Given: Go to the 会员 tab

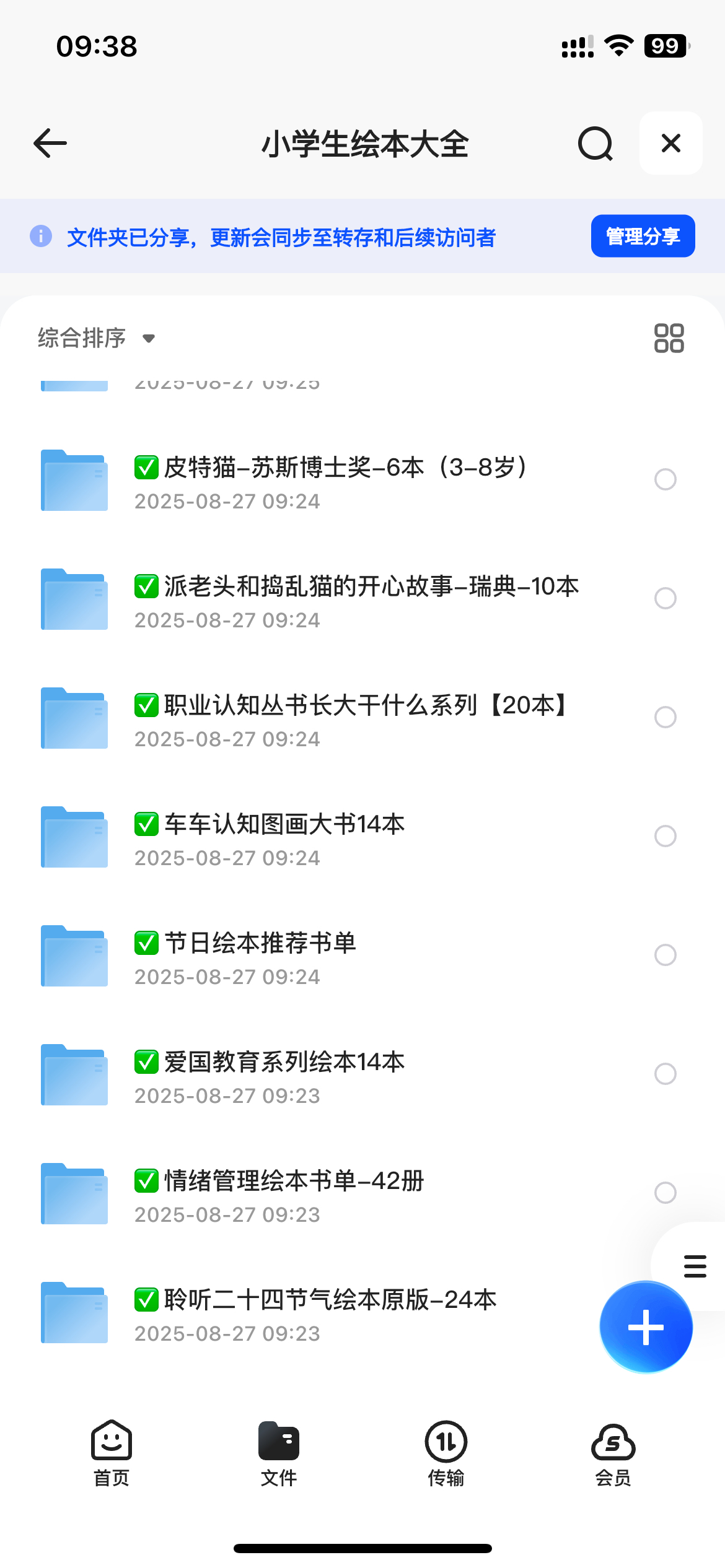Looking at the screenshot, I should click(613, 1453).
